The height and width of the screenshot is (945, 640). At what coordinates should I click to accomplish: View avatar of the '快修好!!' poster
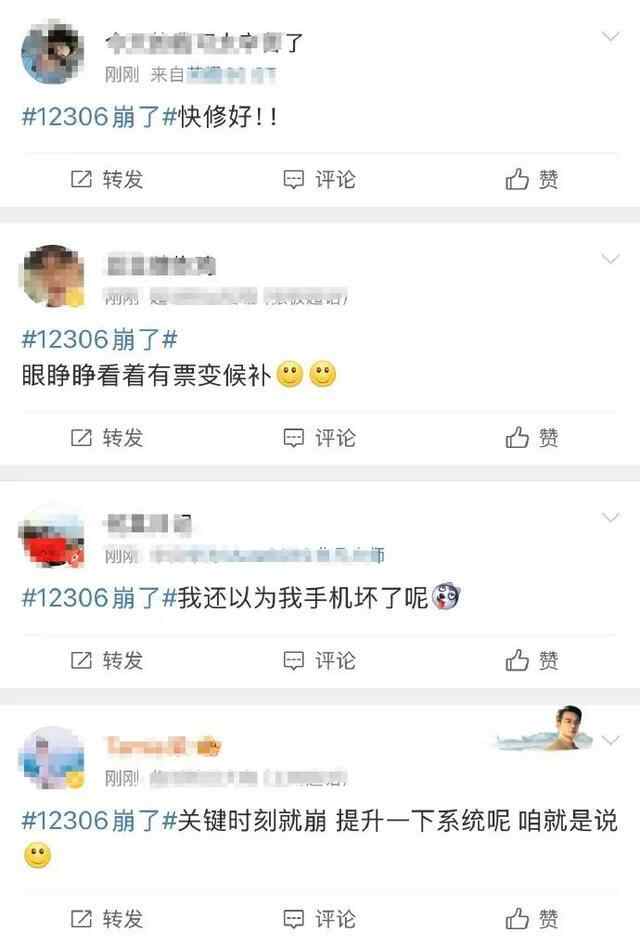coord(50,53)
